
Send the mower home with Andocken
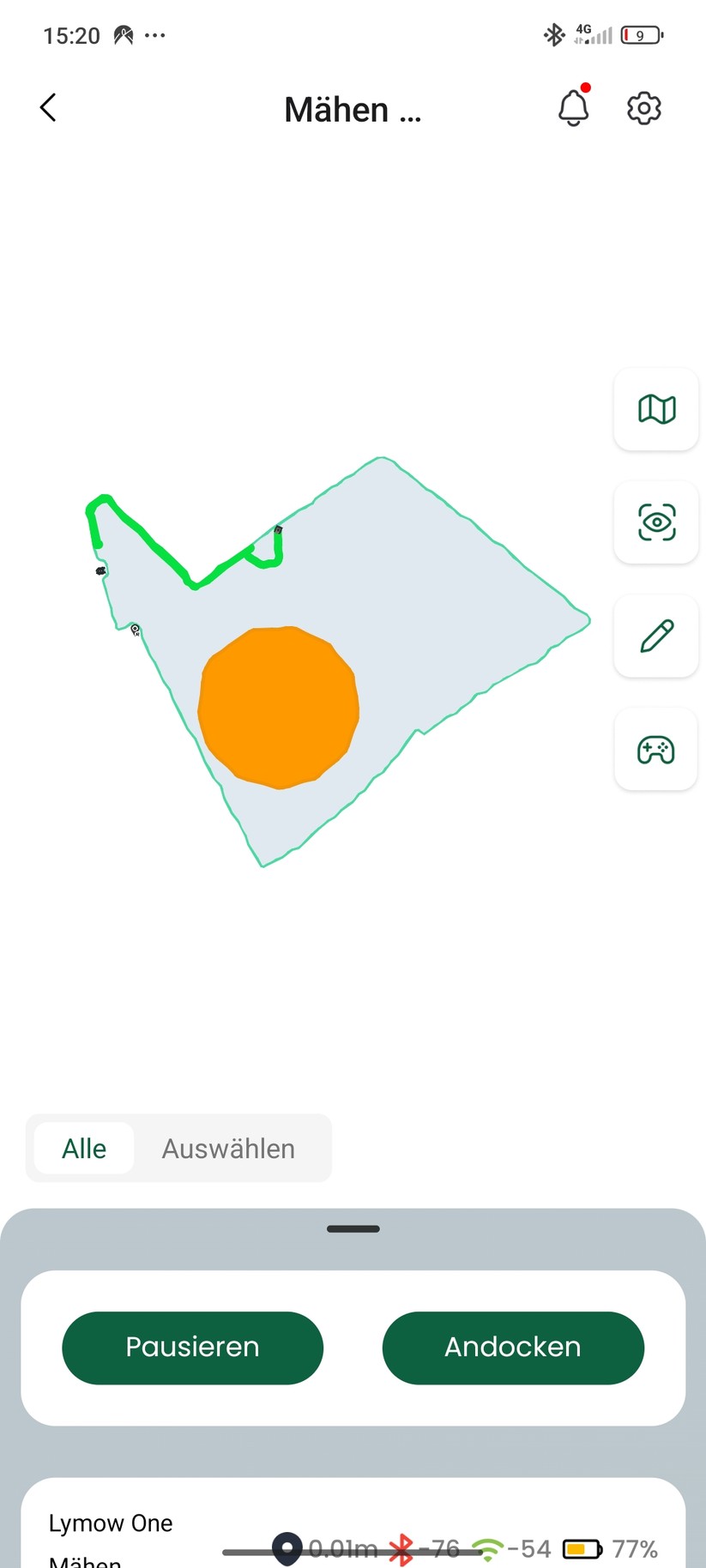pyautogui.click(x=513, y=1347)
